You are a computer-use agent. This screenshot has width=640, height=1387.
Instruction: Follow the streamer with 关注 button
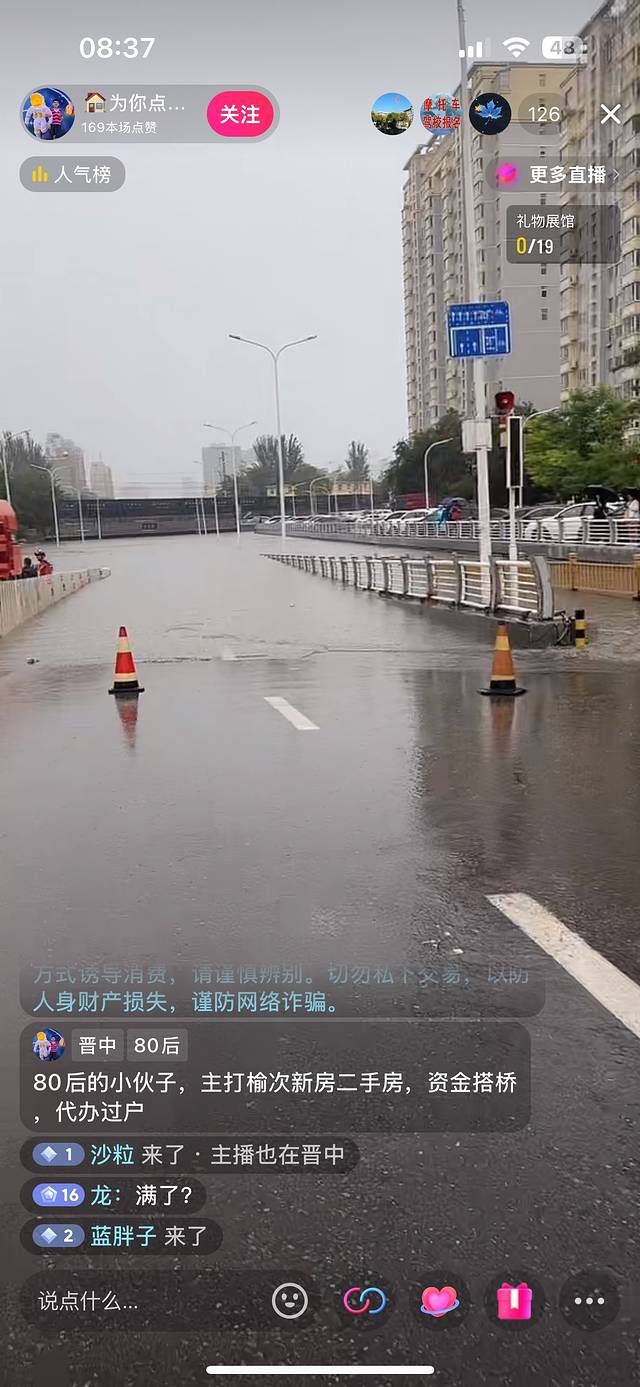click(x=240, y=115)
